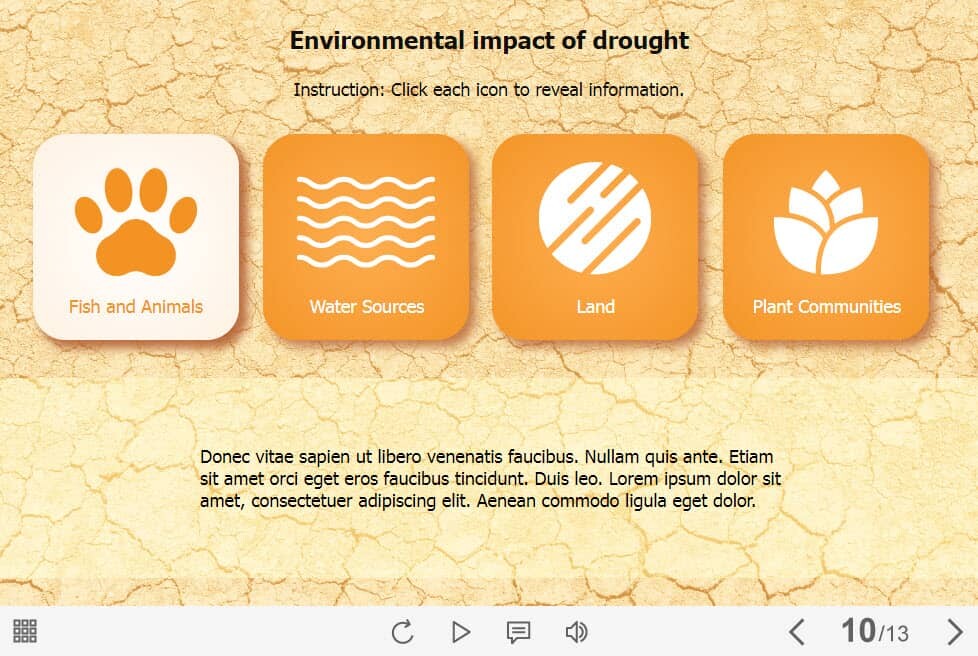The width and height of the screenshot is (978, 656).
Task: Advance to the next slide
Action: (x=954, y=631)
